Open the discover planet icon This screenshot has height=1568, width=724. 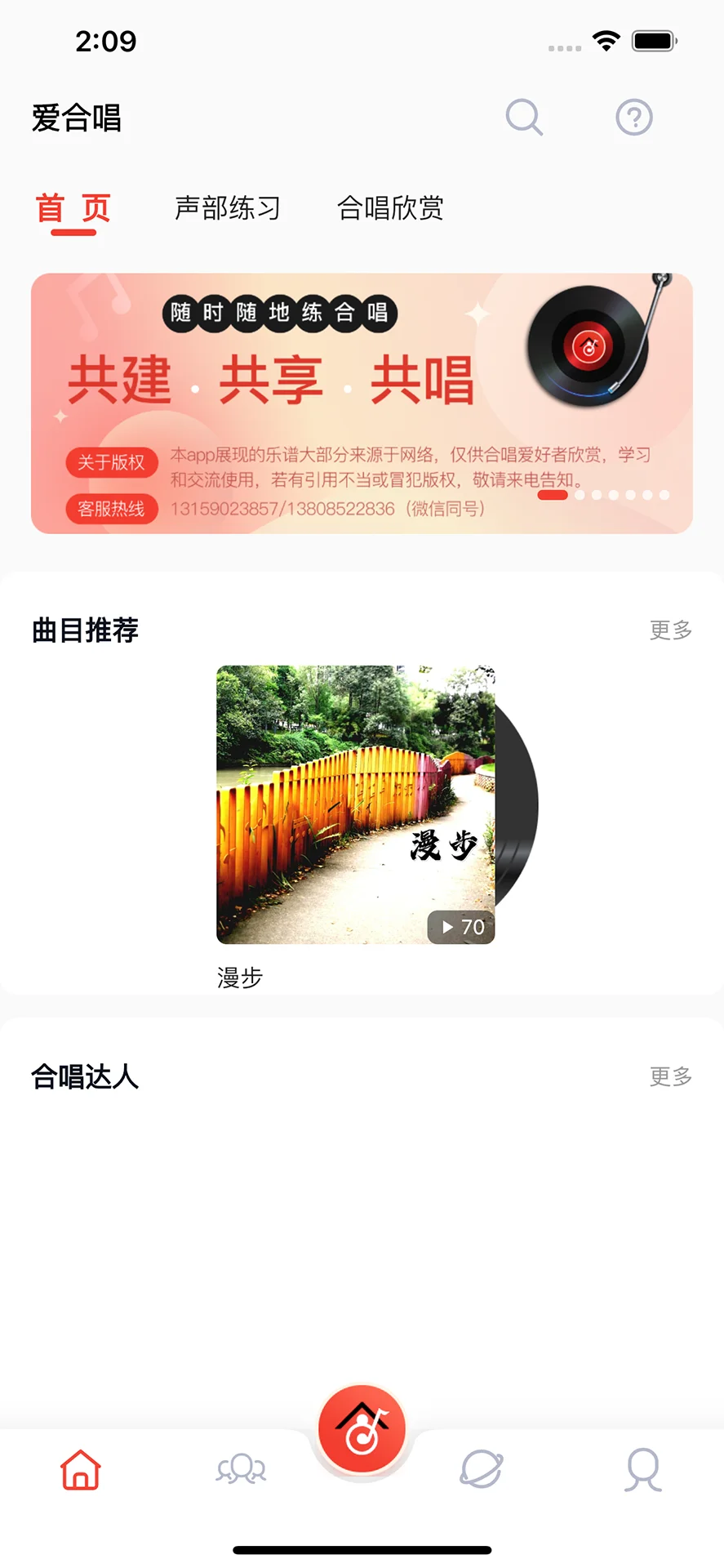[x=482, y=1468]
